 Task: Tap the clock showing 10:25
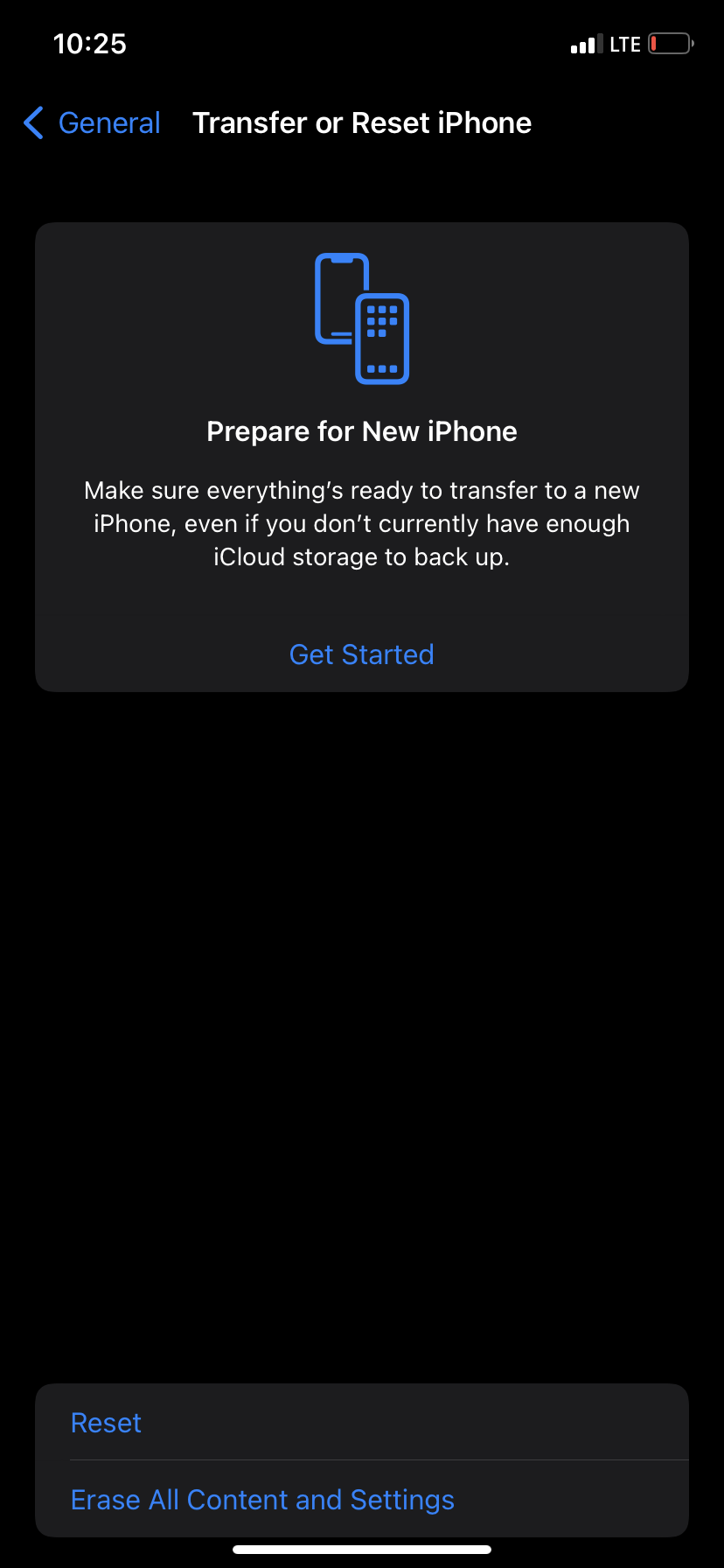(x=90, y=43)
